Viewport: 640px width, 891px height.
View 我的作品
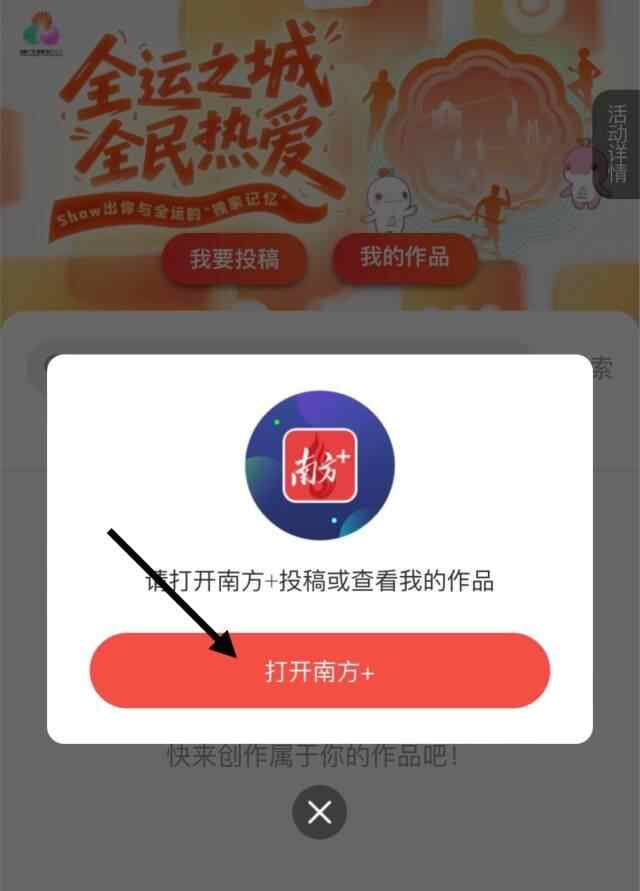(404, 257)
